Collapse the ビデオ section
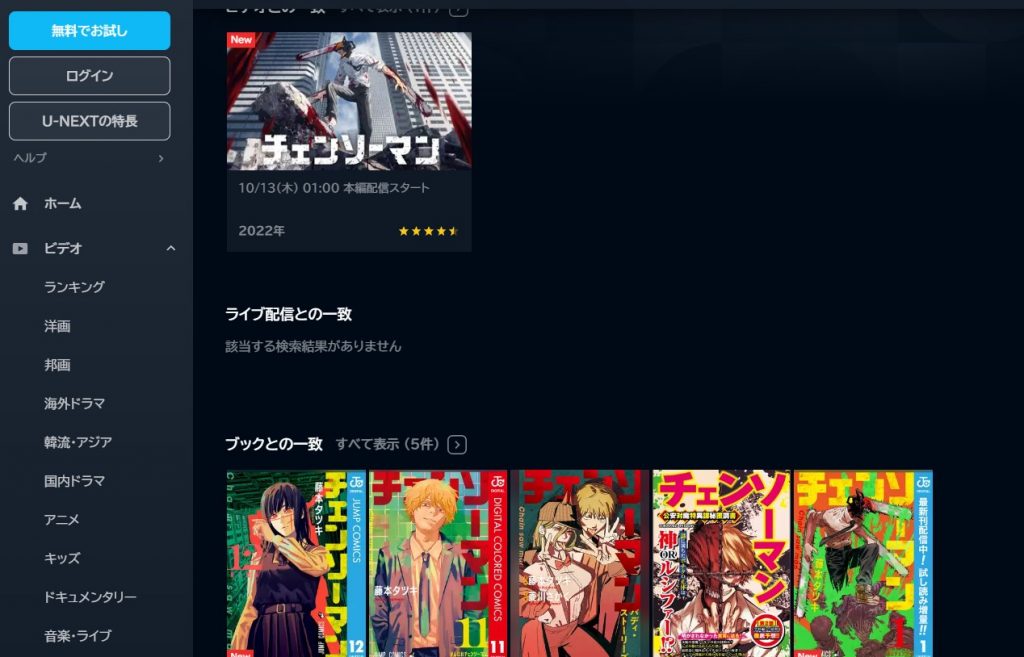 [x=171, y=248]
